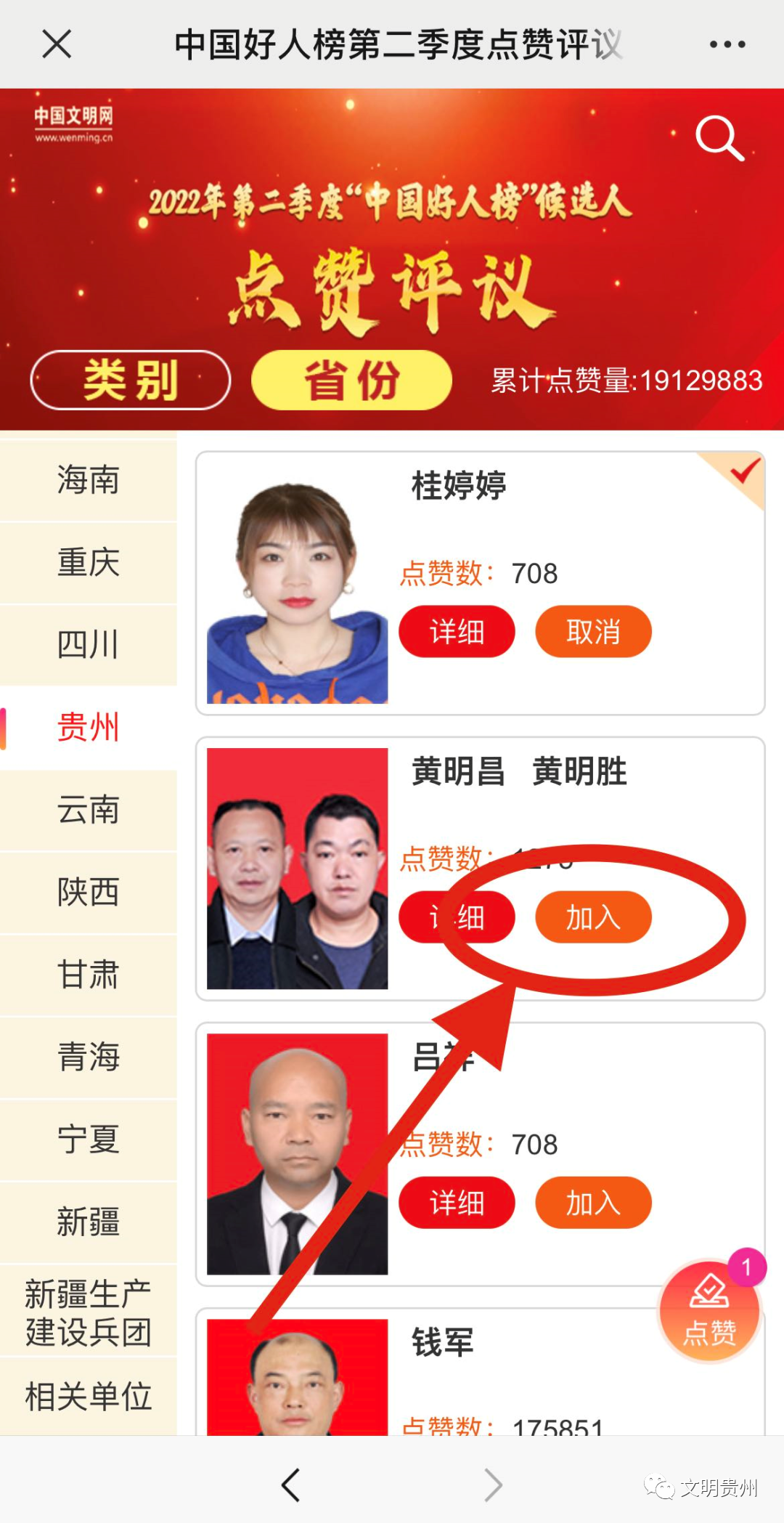Select 陕西 in the province list
This screenshot has width=784, height=1523.
tap(88, 892)
